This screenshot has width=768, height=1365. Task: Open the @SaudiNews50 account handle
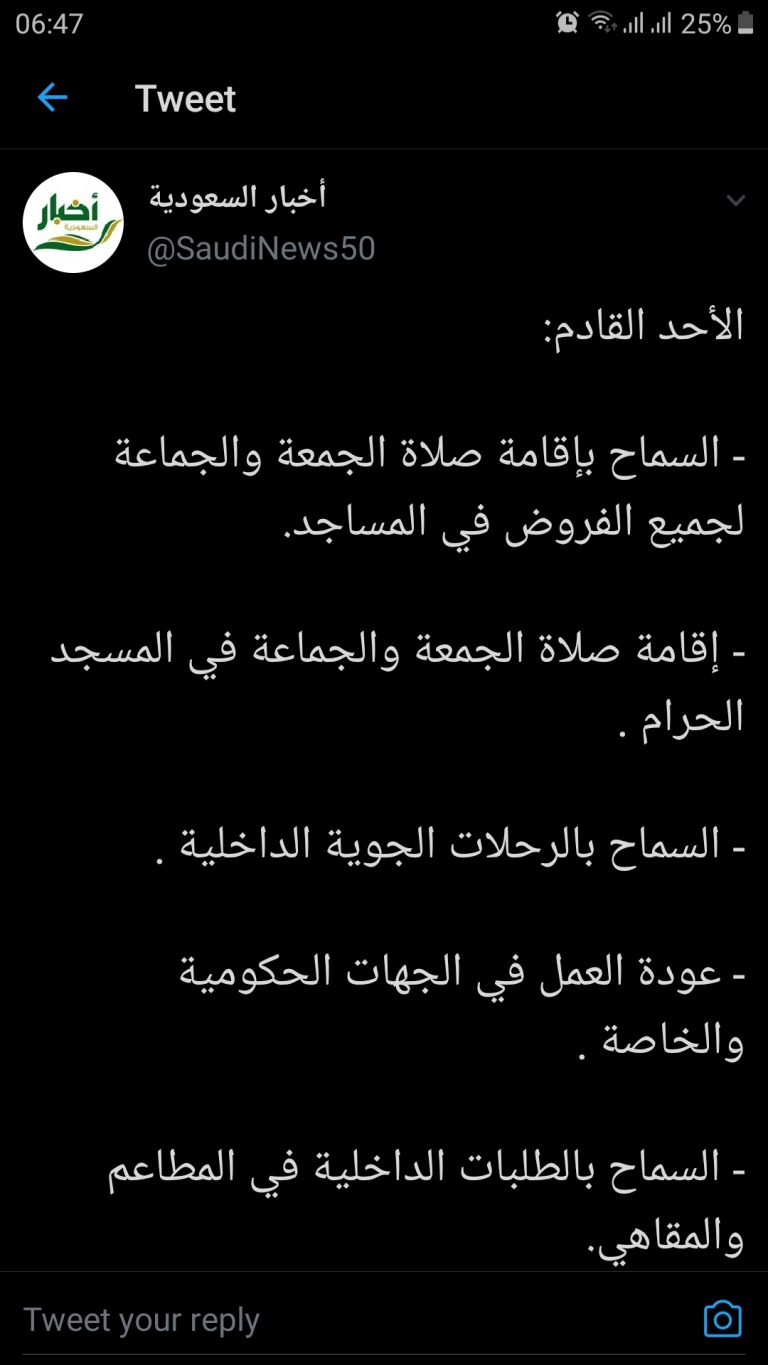(261, 248)
